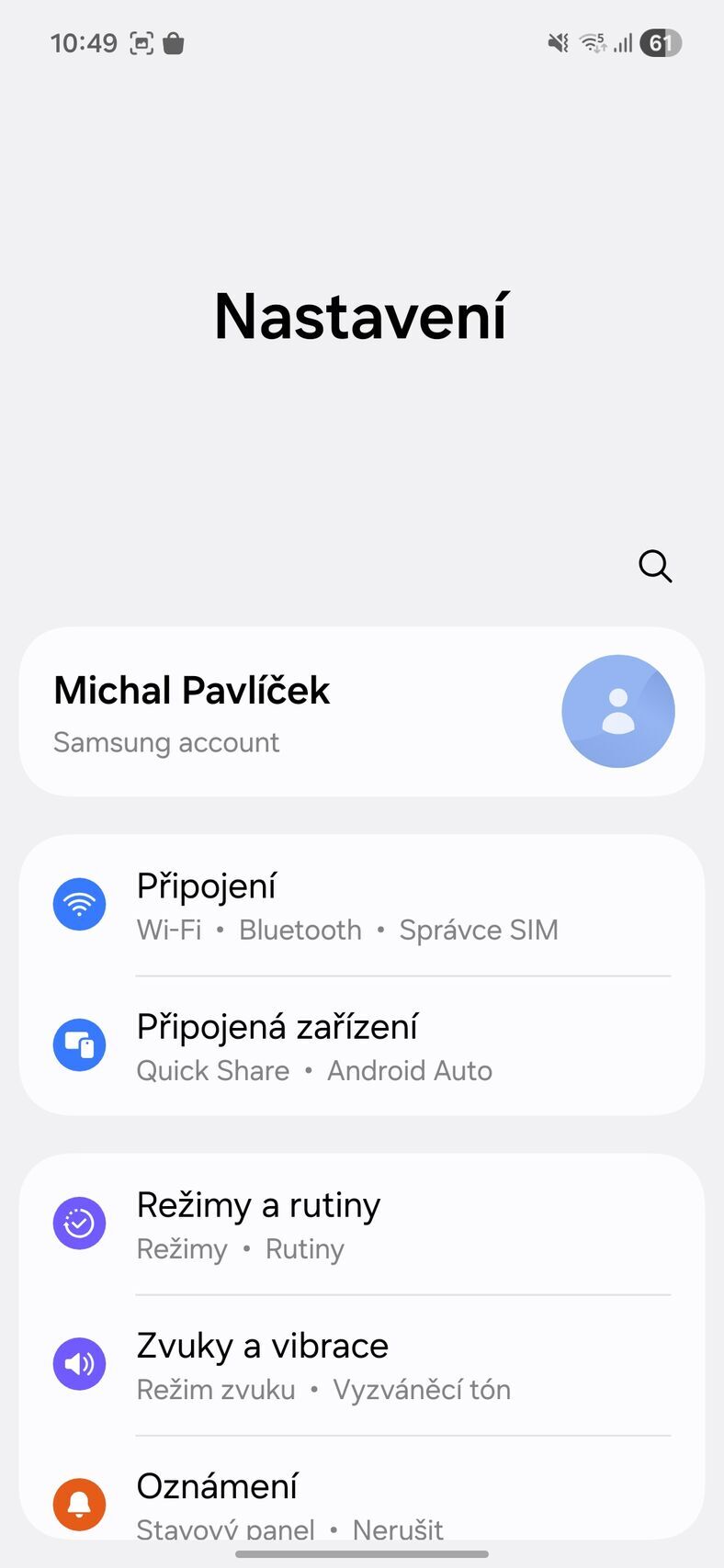Open the Režimy a rutiny clock icon
The height and width of the screenshot is (1568, 724).
click(80, 1223)
